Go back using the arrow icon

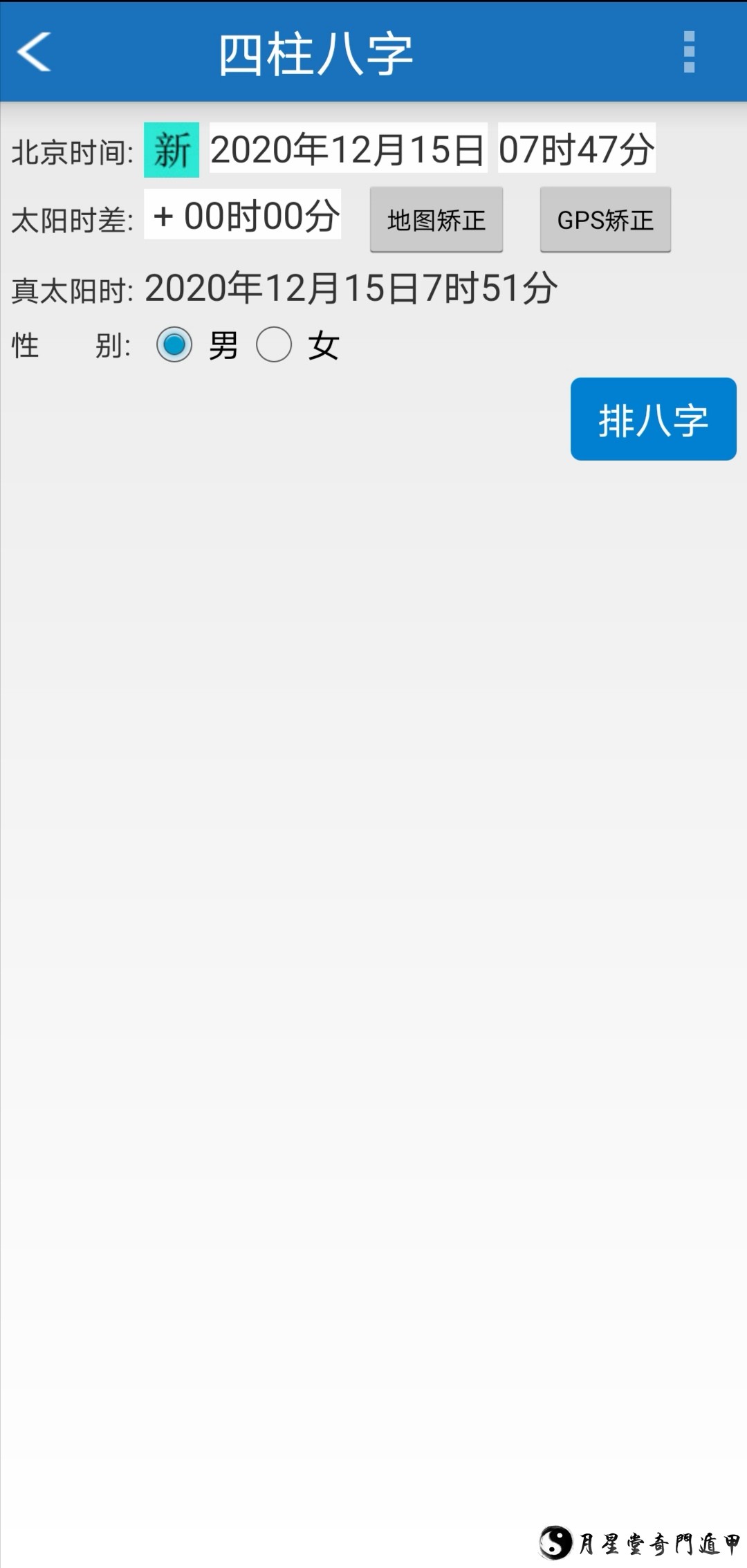[x=35, y=52]
